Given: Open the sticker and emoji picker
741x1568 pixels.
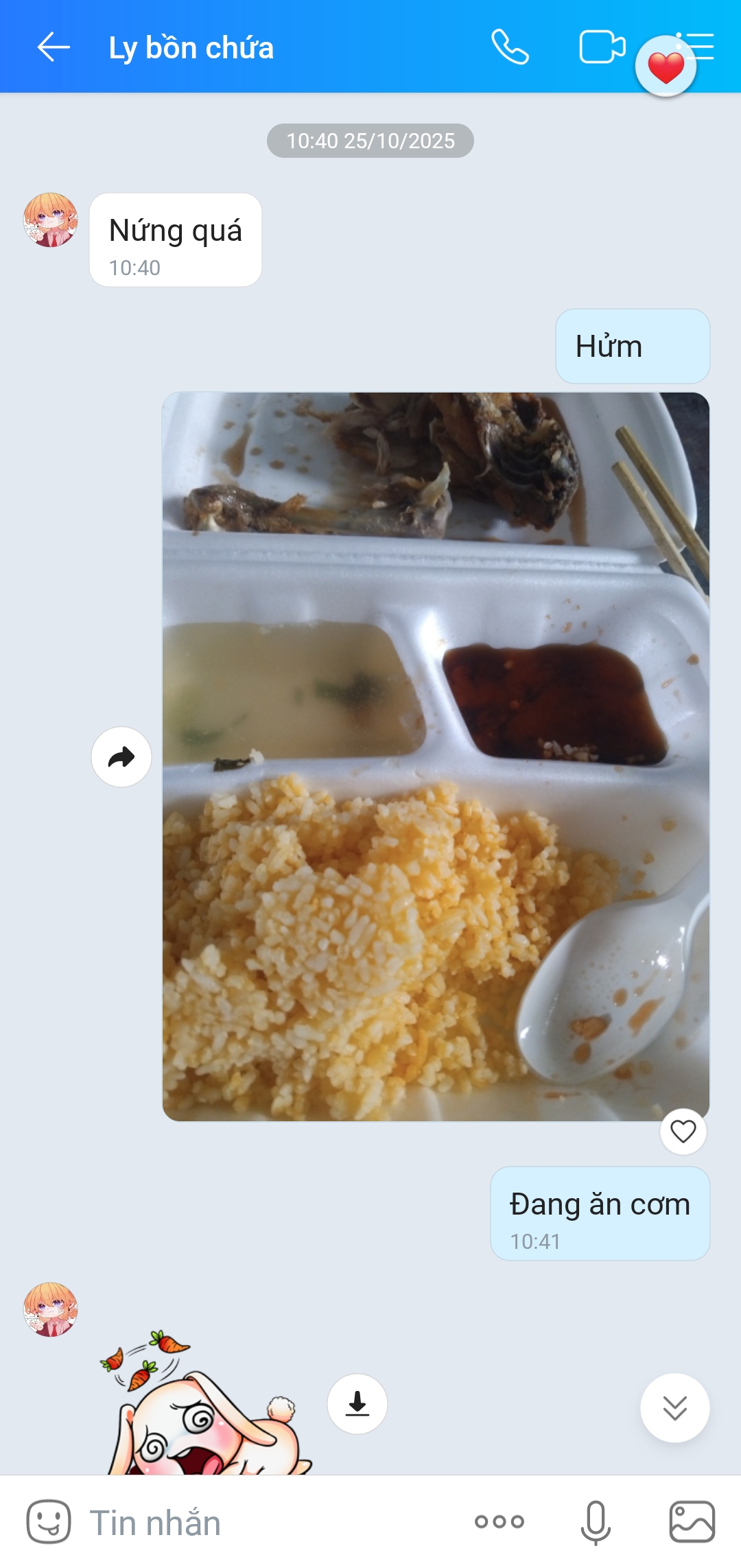Looking at the screenshot, I should tap(48, 1521).
